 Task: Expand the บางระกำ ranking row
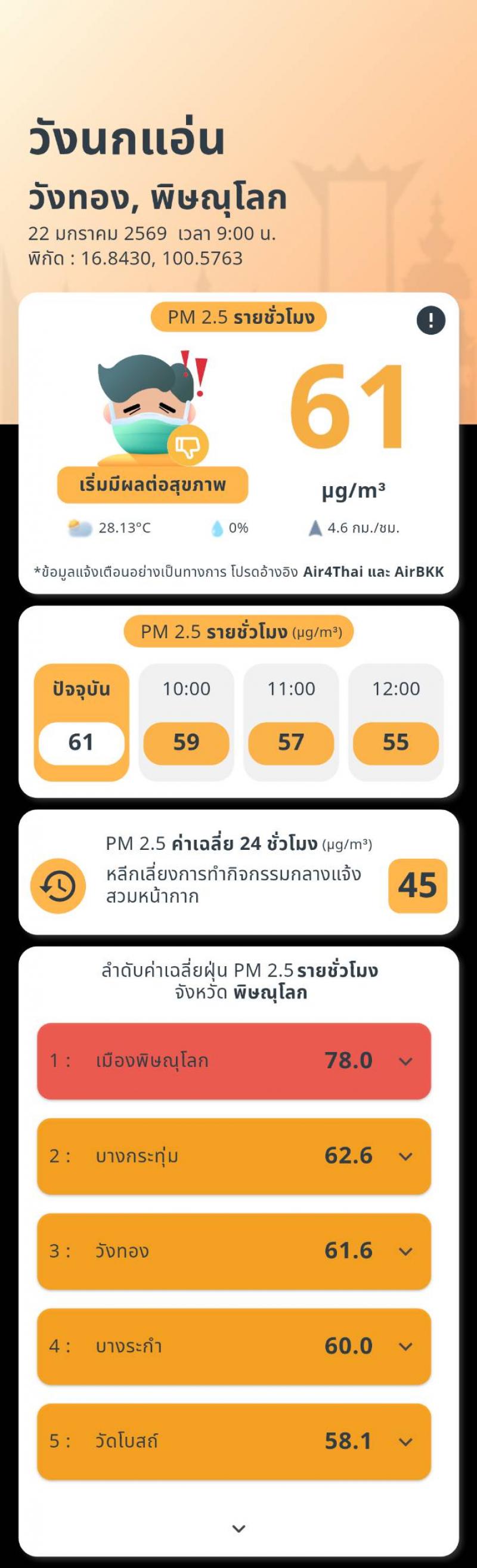click(405, 1346)
